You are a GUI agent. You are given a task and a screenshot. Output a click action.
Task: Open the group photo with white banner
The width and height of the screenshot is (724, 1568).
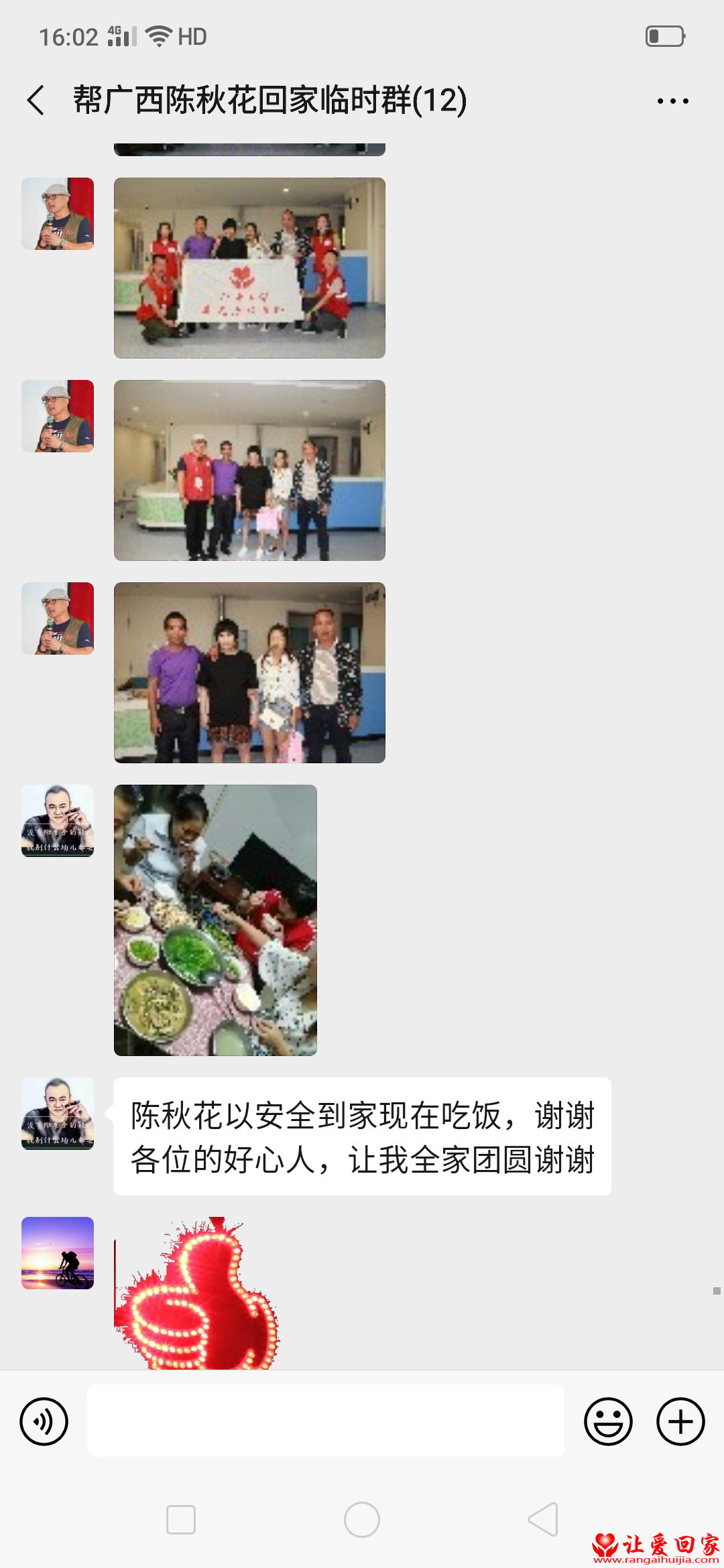249,268
